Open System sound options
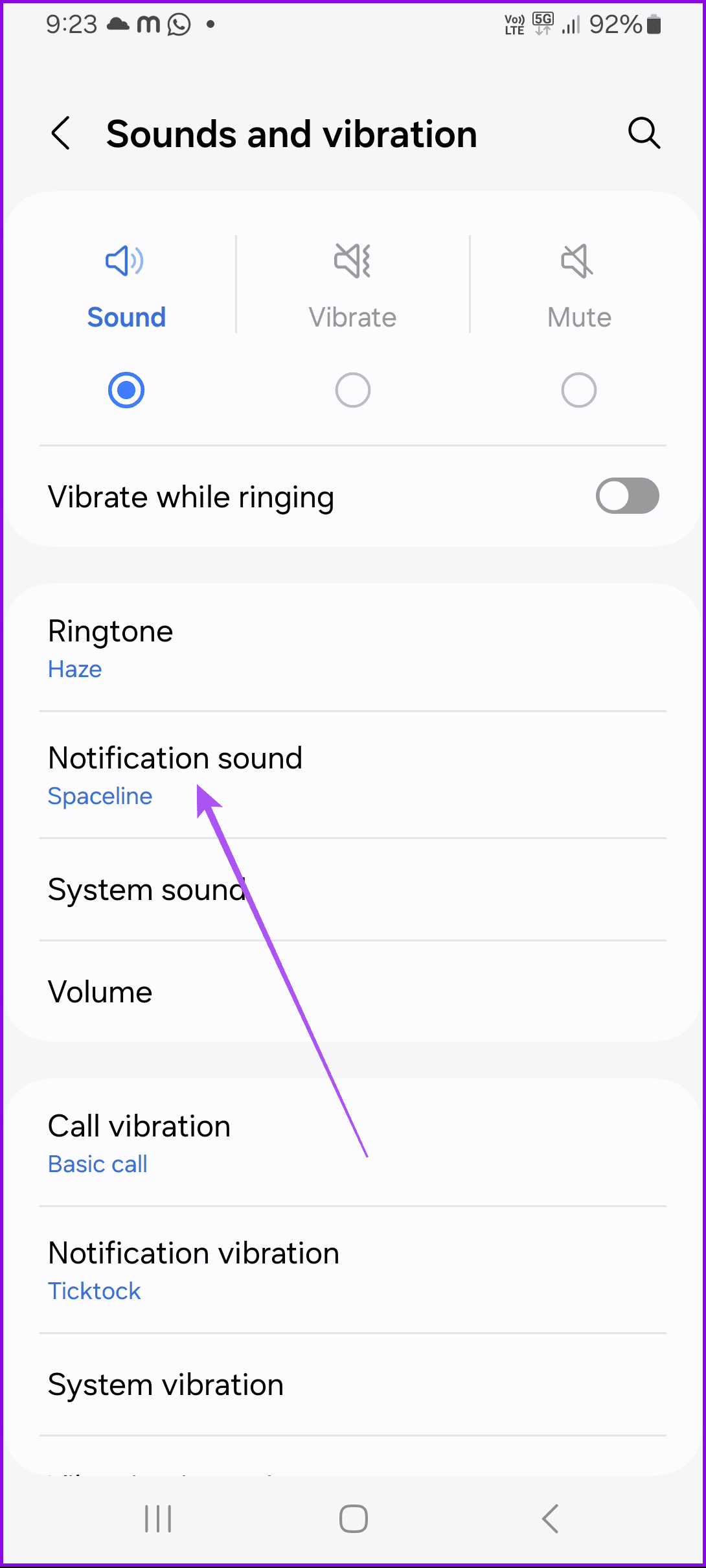 click(x=353, y=890)
